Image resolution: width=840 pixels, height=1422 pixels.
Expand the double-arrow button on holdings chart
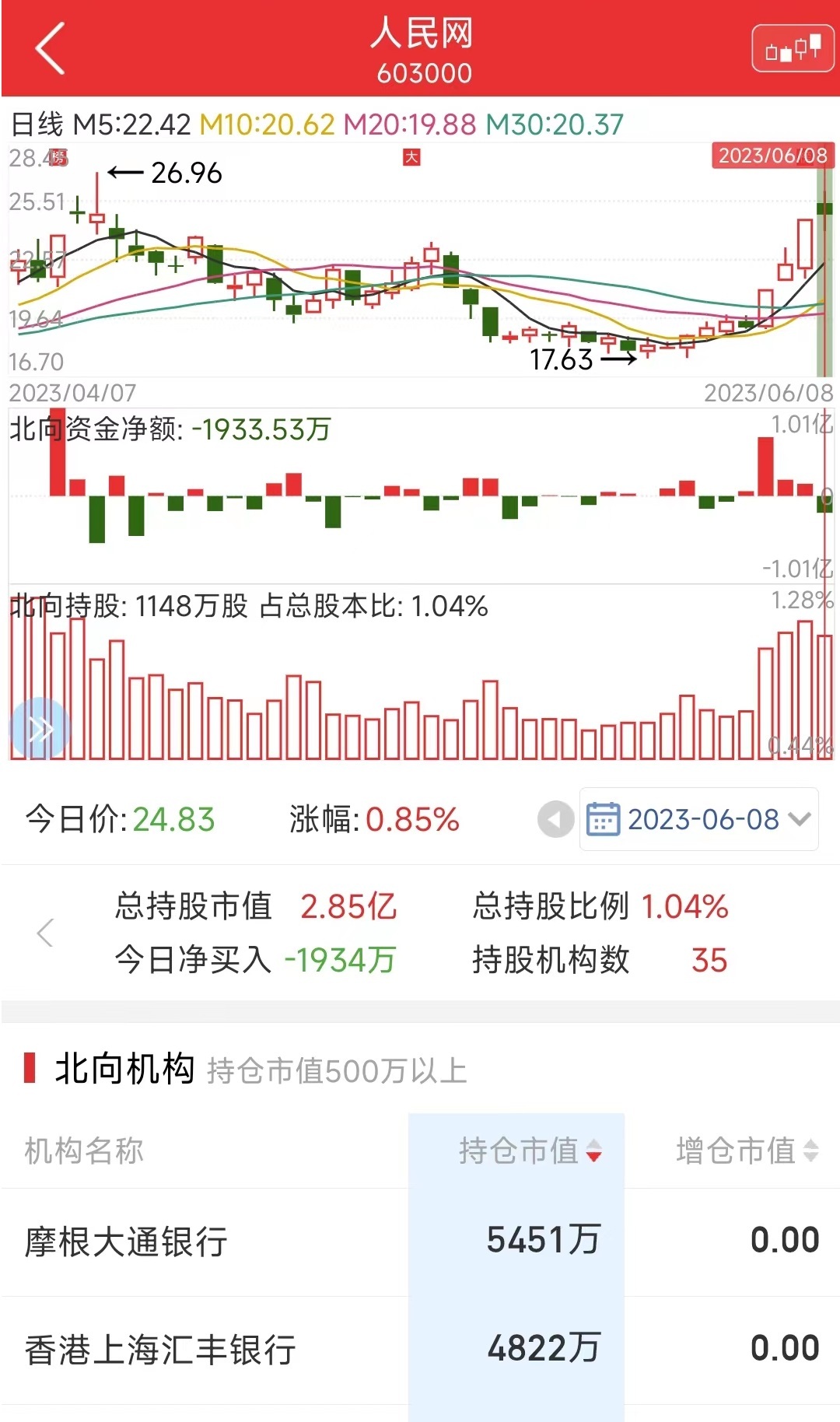[x=40, y=729]
